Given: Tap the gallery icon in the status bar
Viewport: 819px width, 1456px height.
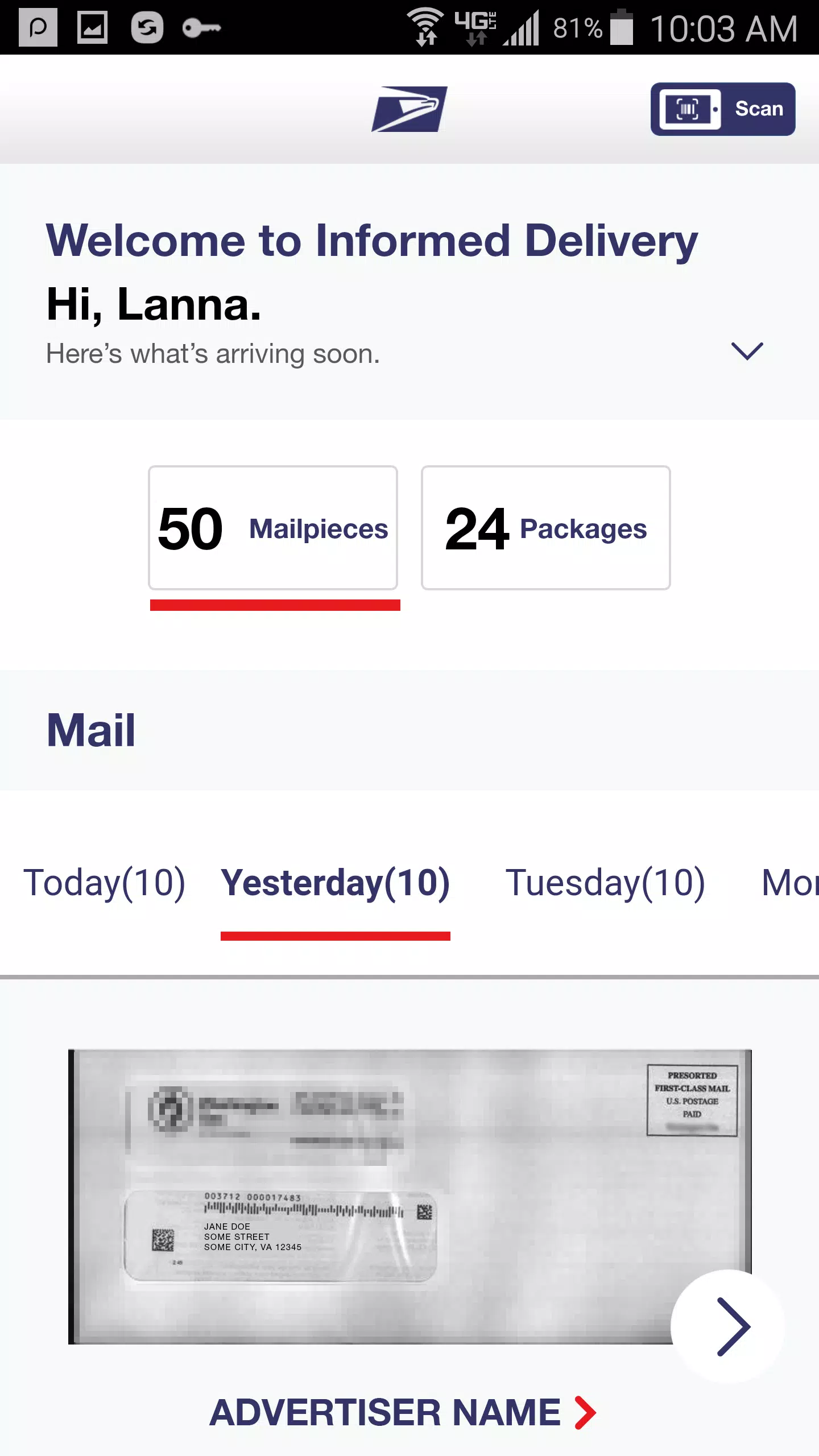Looking at the screenshot, I should coord(92,26).
